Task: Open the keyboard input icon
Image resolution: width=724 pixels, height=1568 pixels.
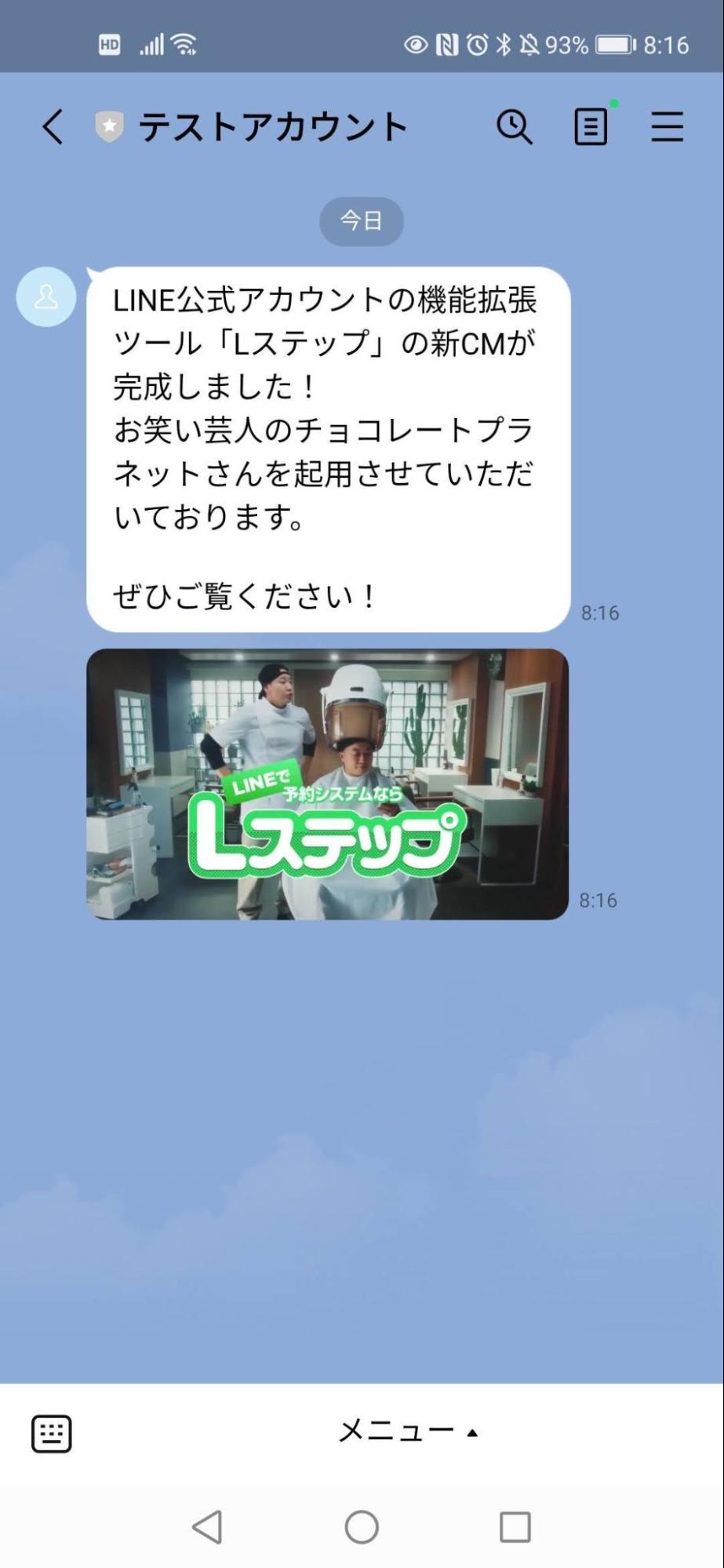Action: (52, 1431)
